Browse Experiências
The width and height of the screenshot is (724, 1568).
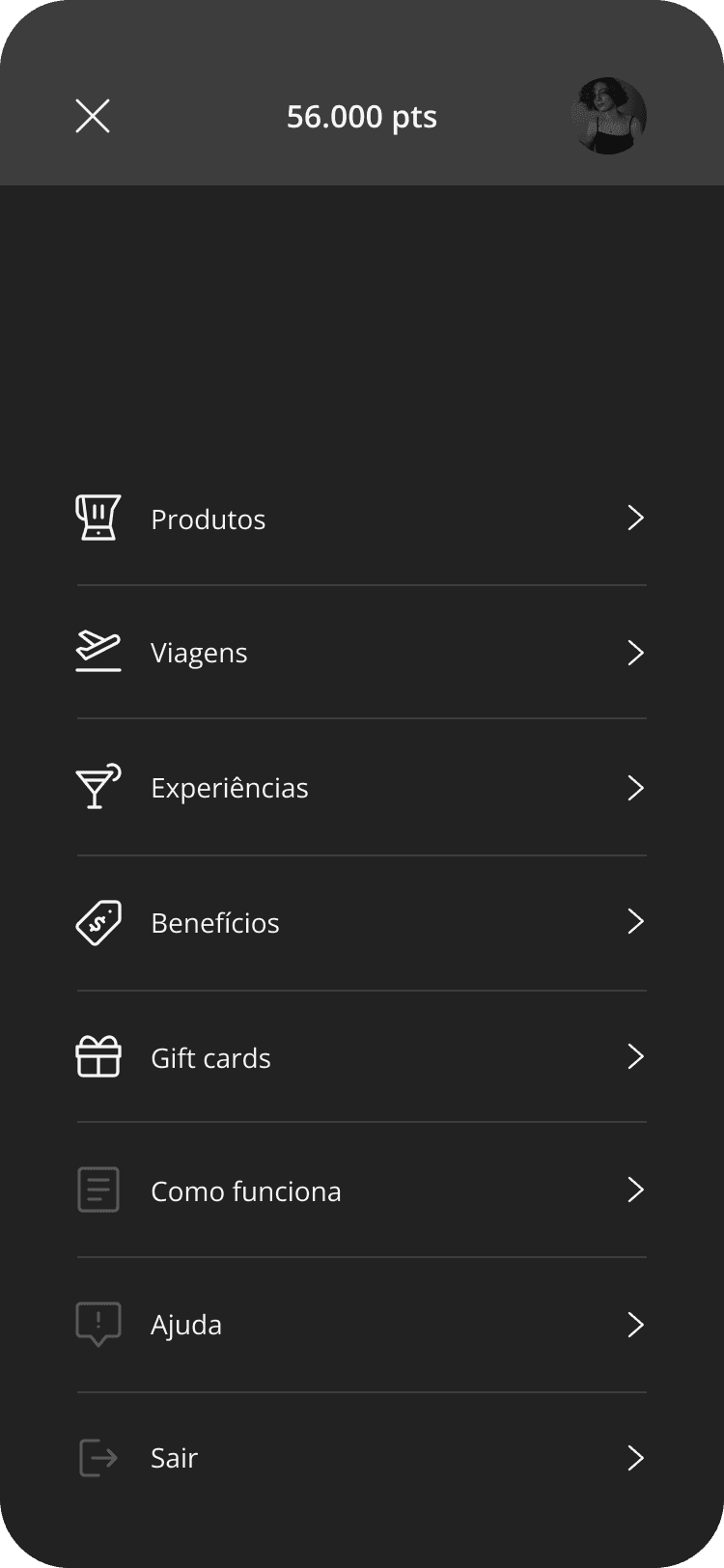[x=230, y=788]
